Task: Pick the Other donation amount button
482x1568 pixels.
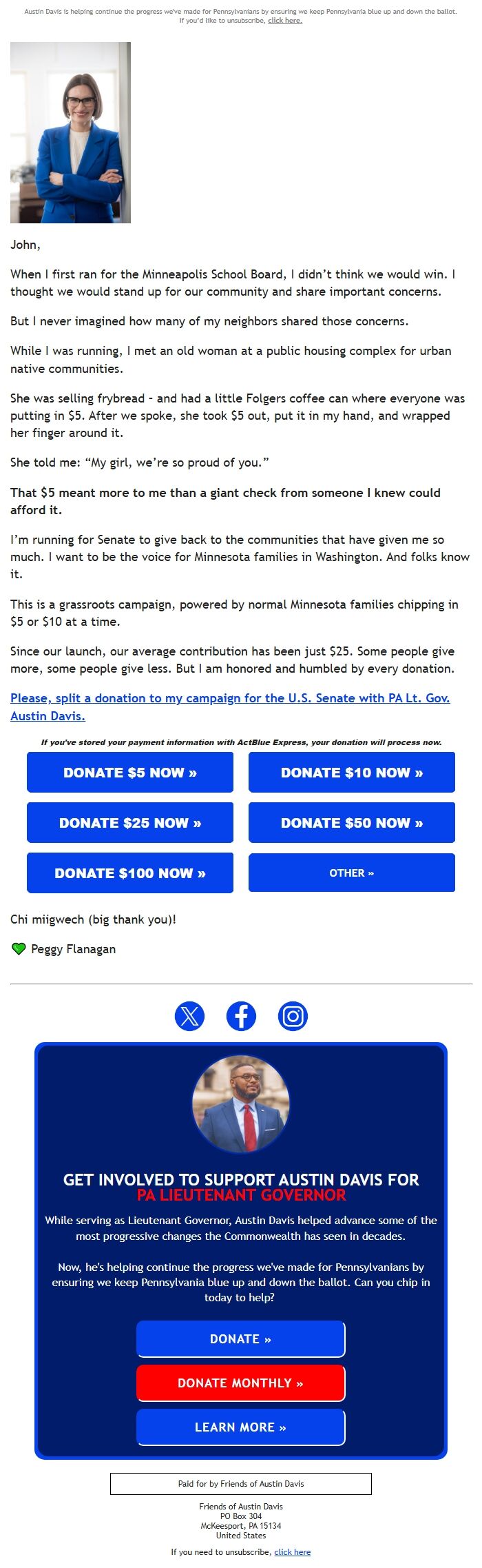Action: (351, 873)
